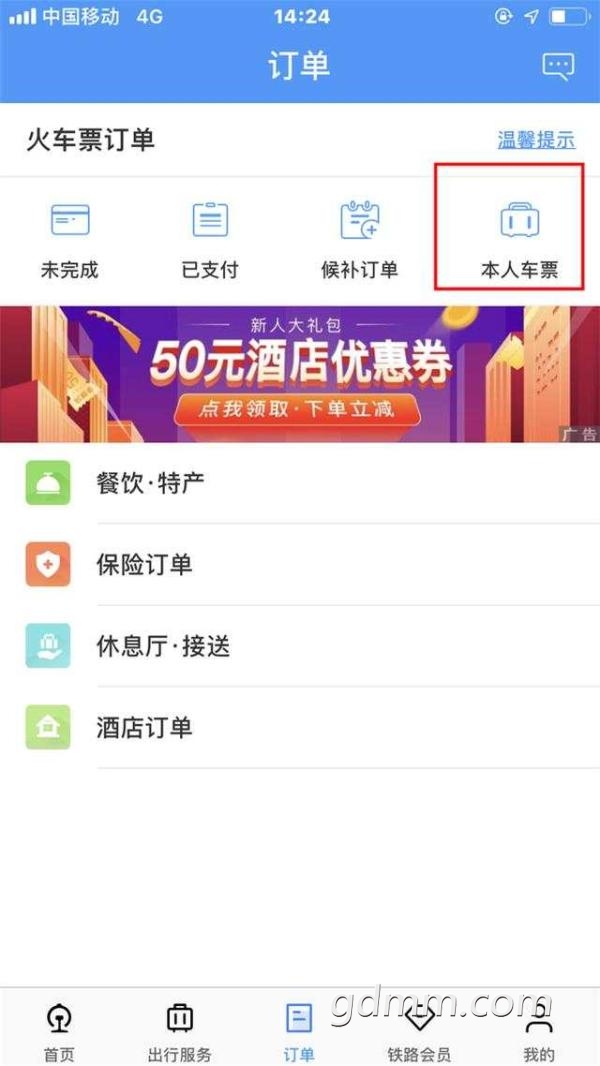The image size is (600, 1066).
Task: Go to the 我的 tab
Action: [538, 1032]
